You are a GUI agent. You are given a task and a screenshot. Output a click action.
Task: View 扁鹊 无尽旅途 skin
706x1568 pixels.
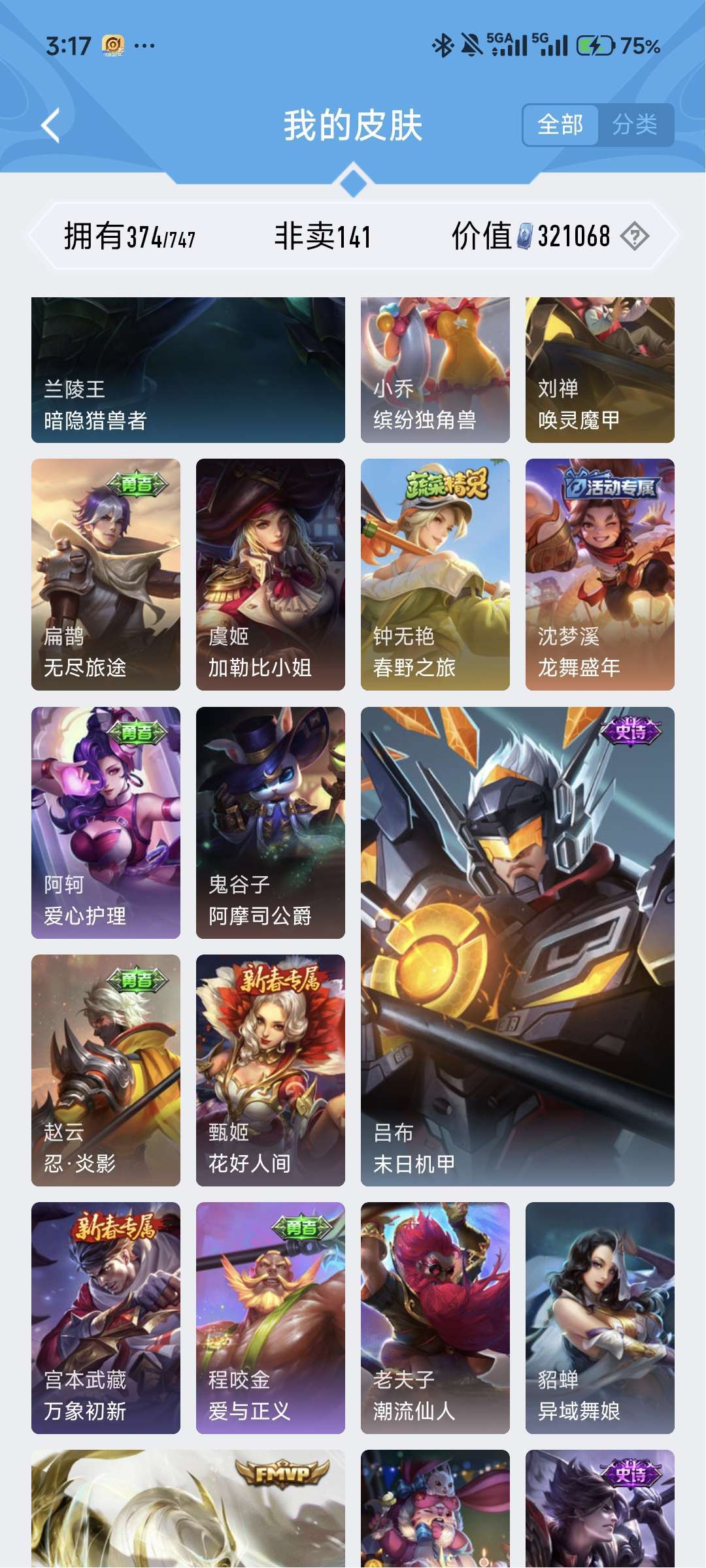tap(106, 574)
